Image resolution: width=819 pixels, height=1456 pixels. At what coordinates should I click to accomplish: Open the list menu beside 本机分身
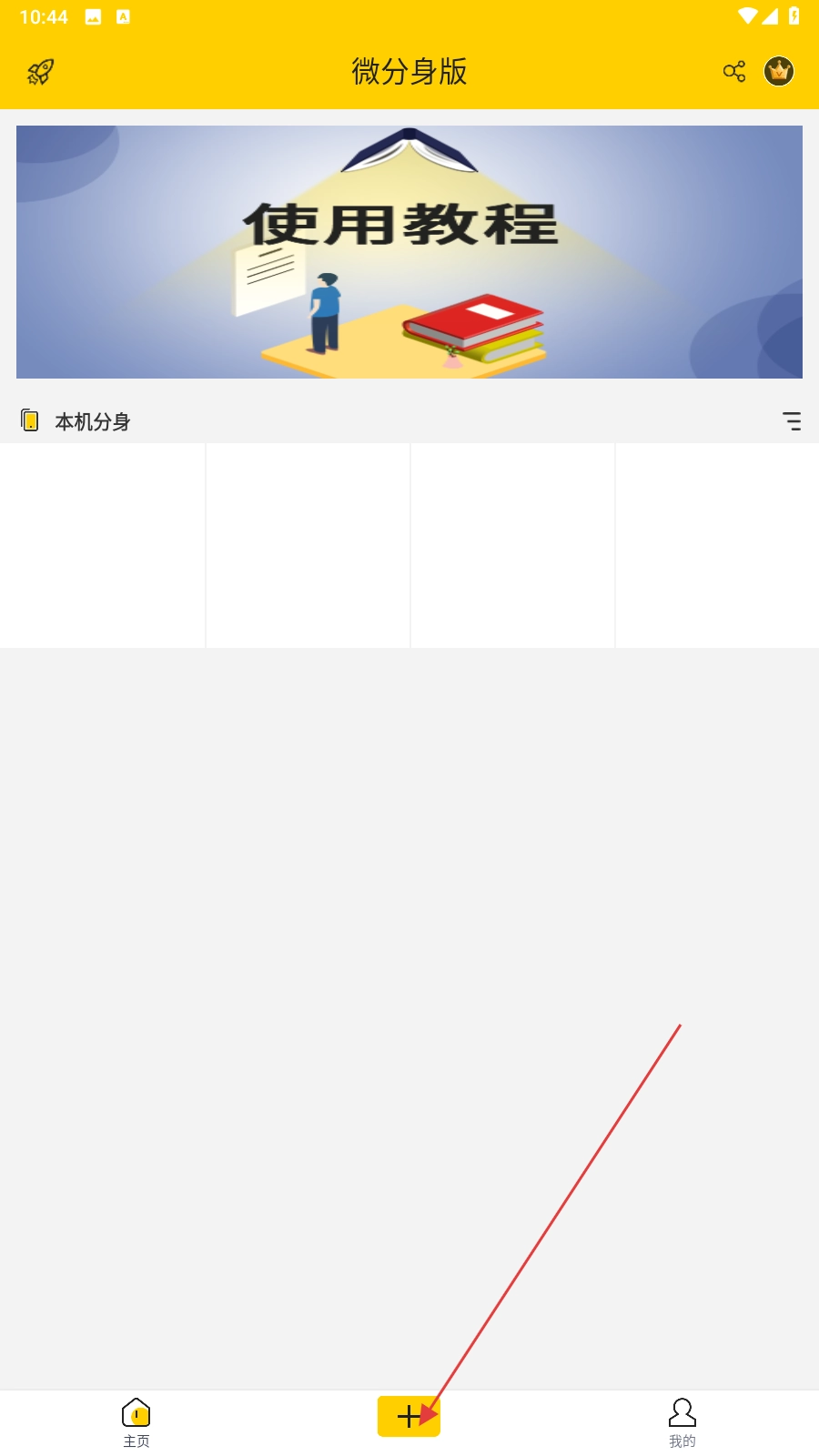tap(792, 421)
